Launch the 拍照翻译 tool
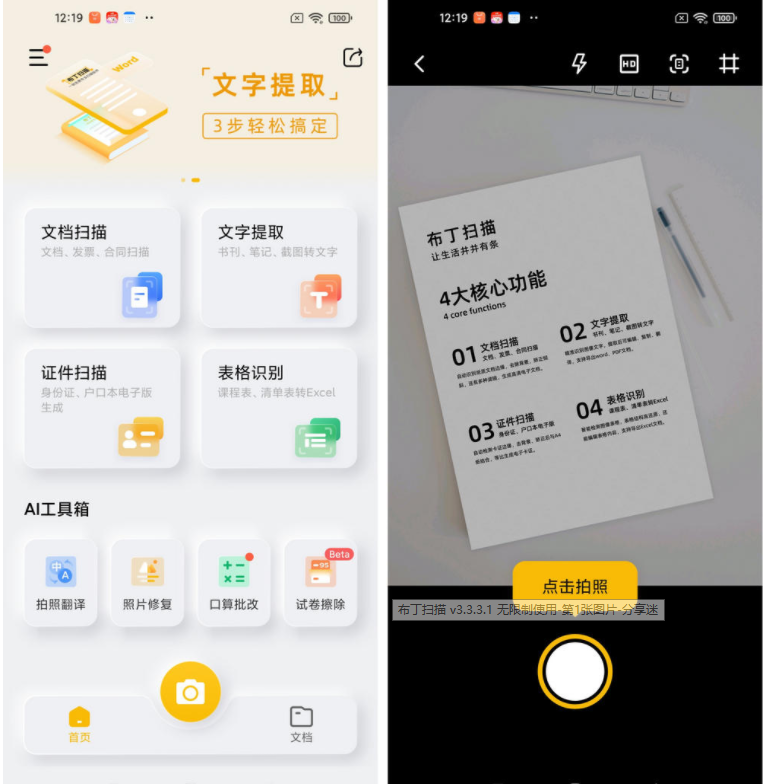This screenshot has width=763, height=784. click(x=61, y=583)
